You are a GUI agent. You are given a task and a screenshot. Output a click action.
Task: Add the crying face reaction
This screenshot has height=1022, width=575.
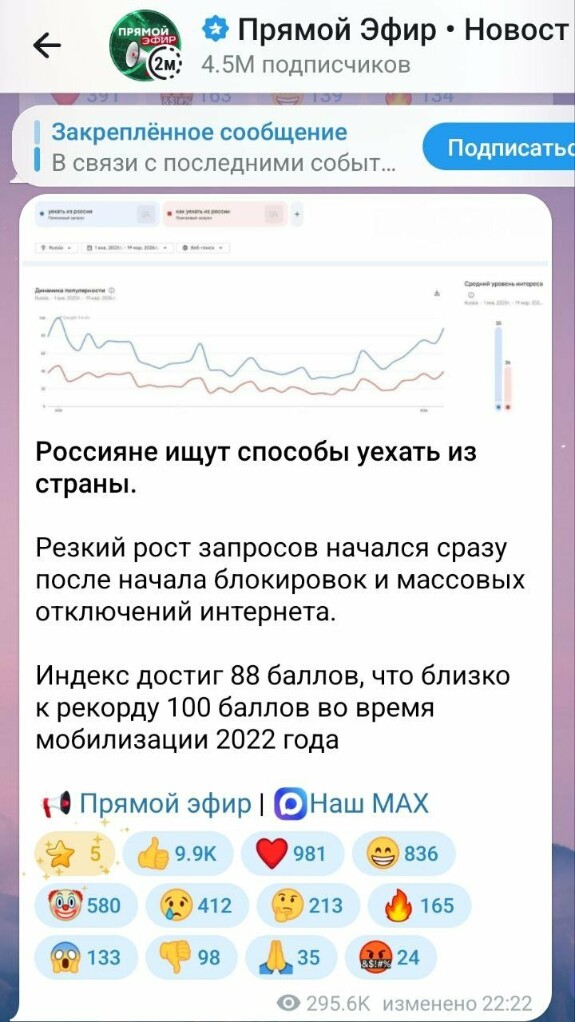coord(198,906)
